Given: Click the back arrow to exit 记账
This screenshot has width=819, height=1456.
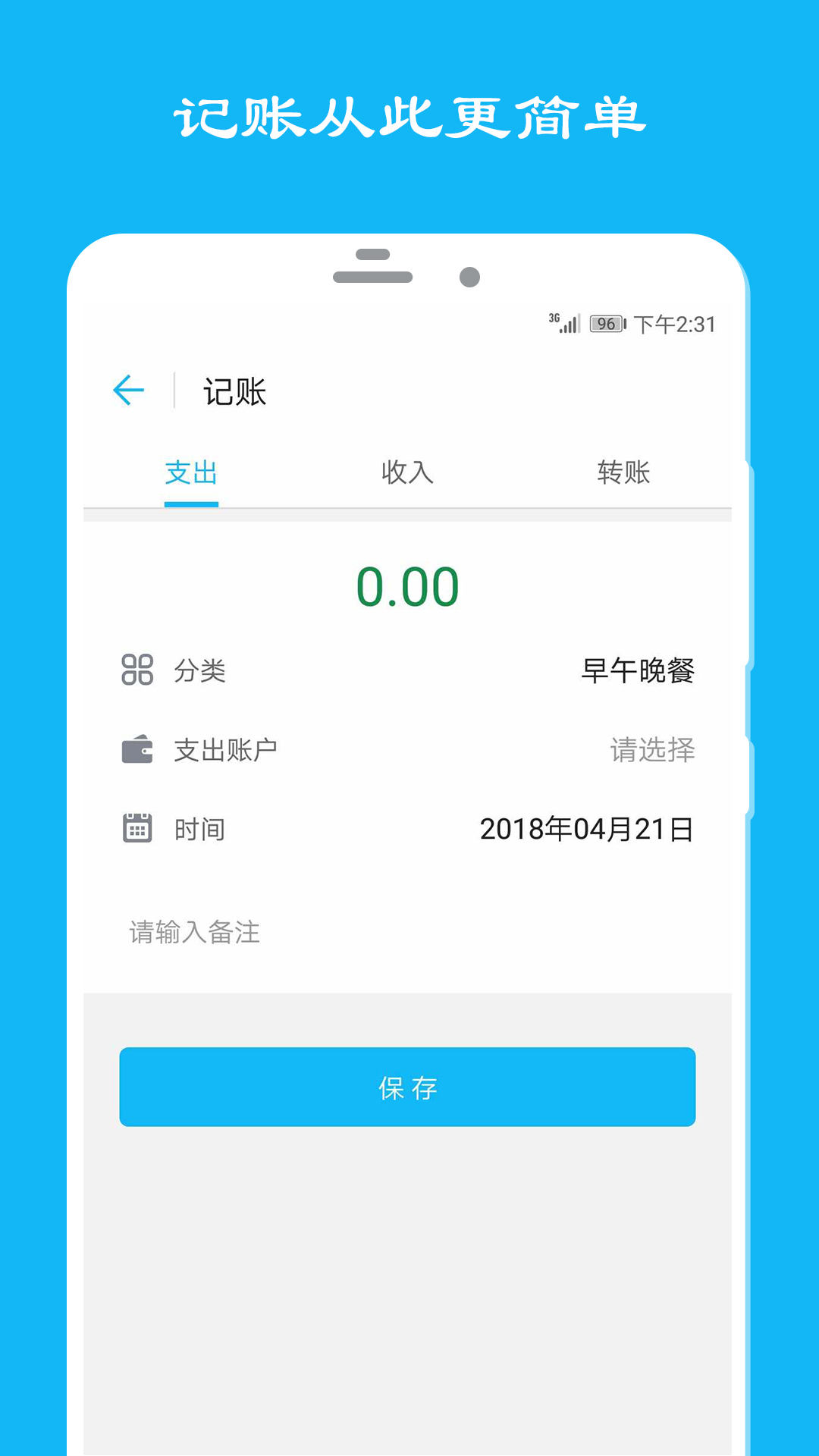Looking at the screenshot, I should pos(128,389).
